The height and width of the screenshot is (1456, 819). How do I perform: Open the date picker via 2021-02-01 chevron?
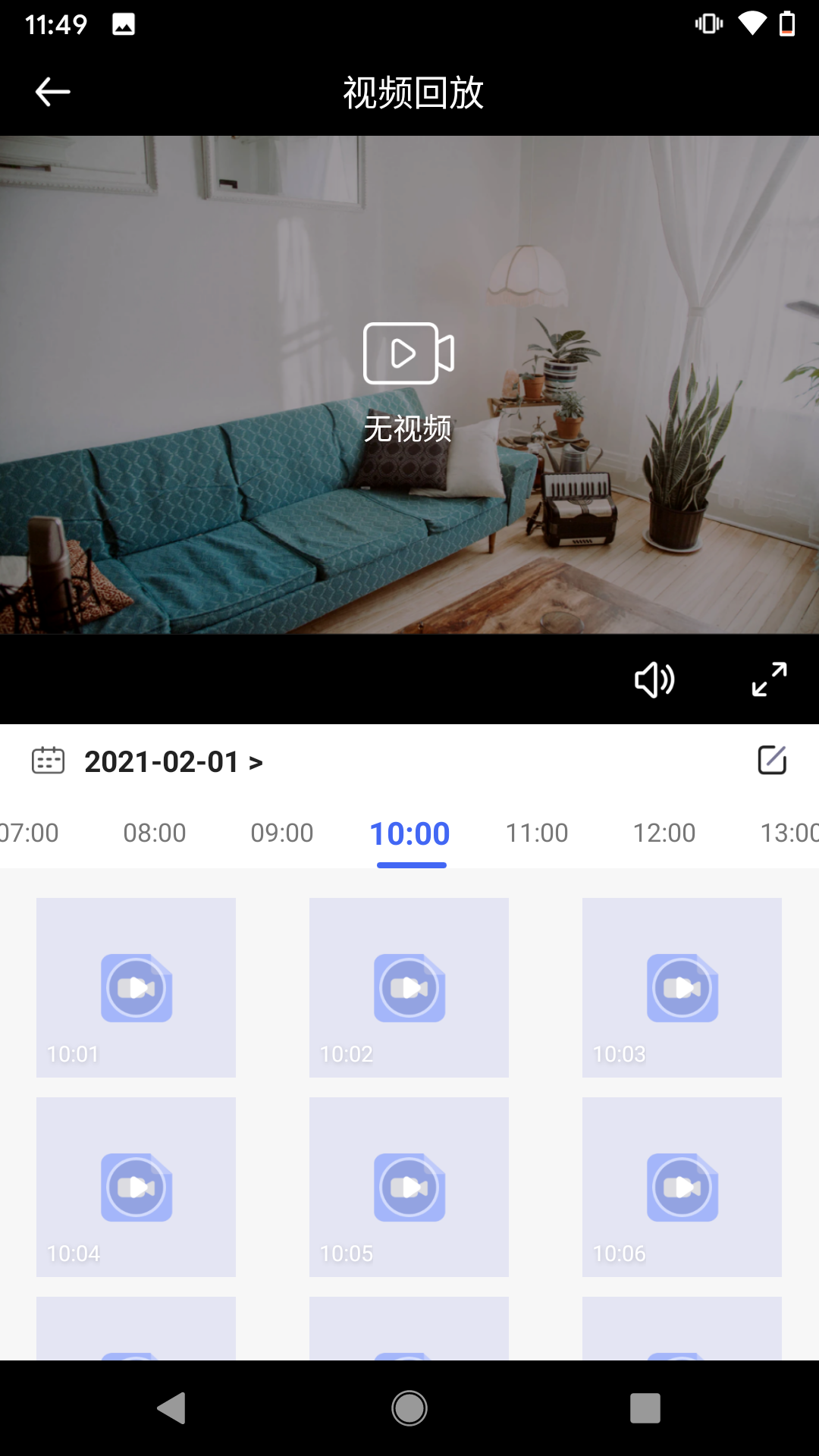(174, 761)
